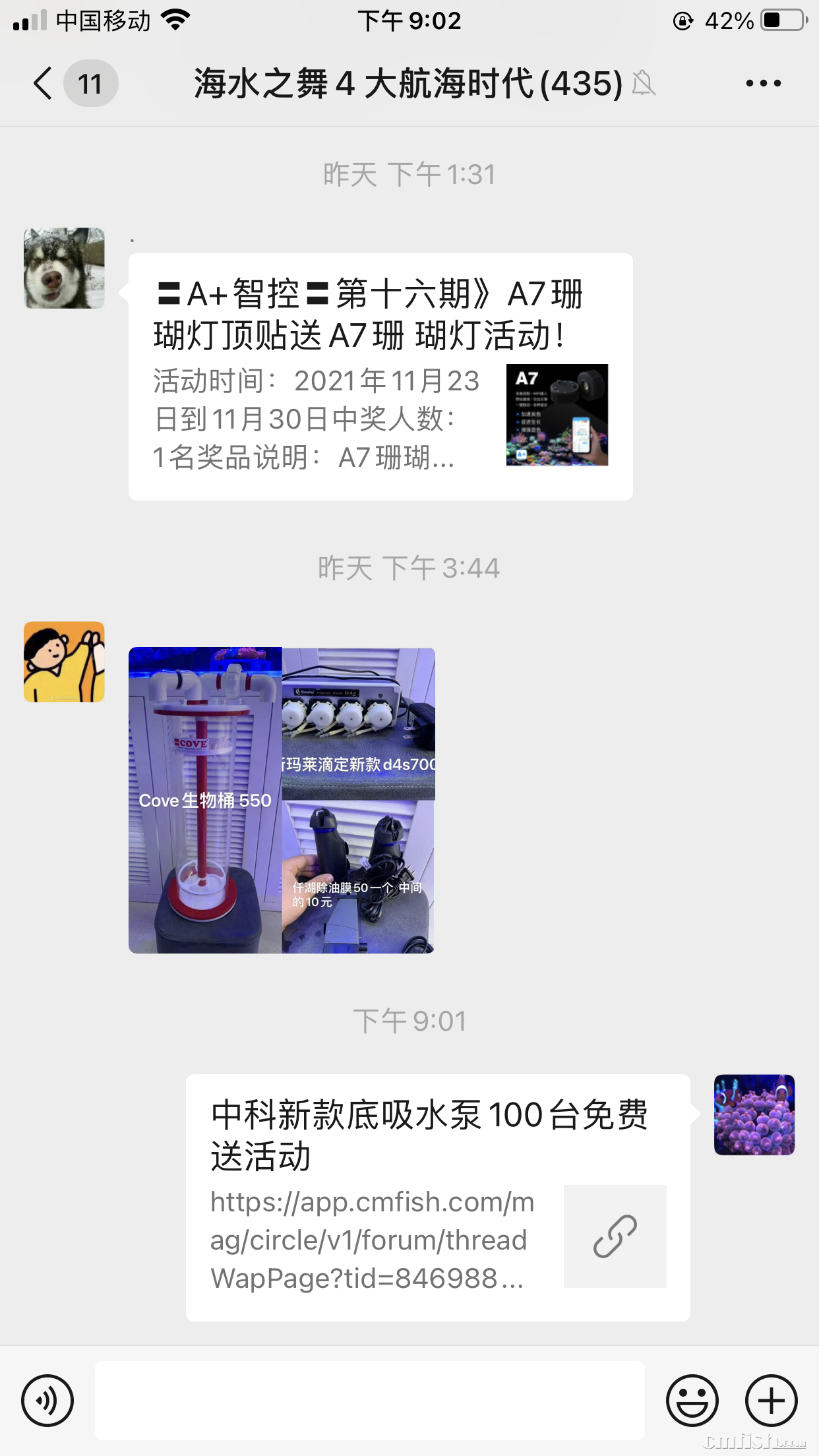View the yellow cartoon avatar's profile

[x=64, y=661]
